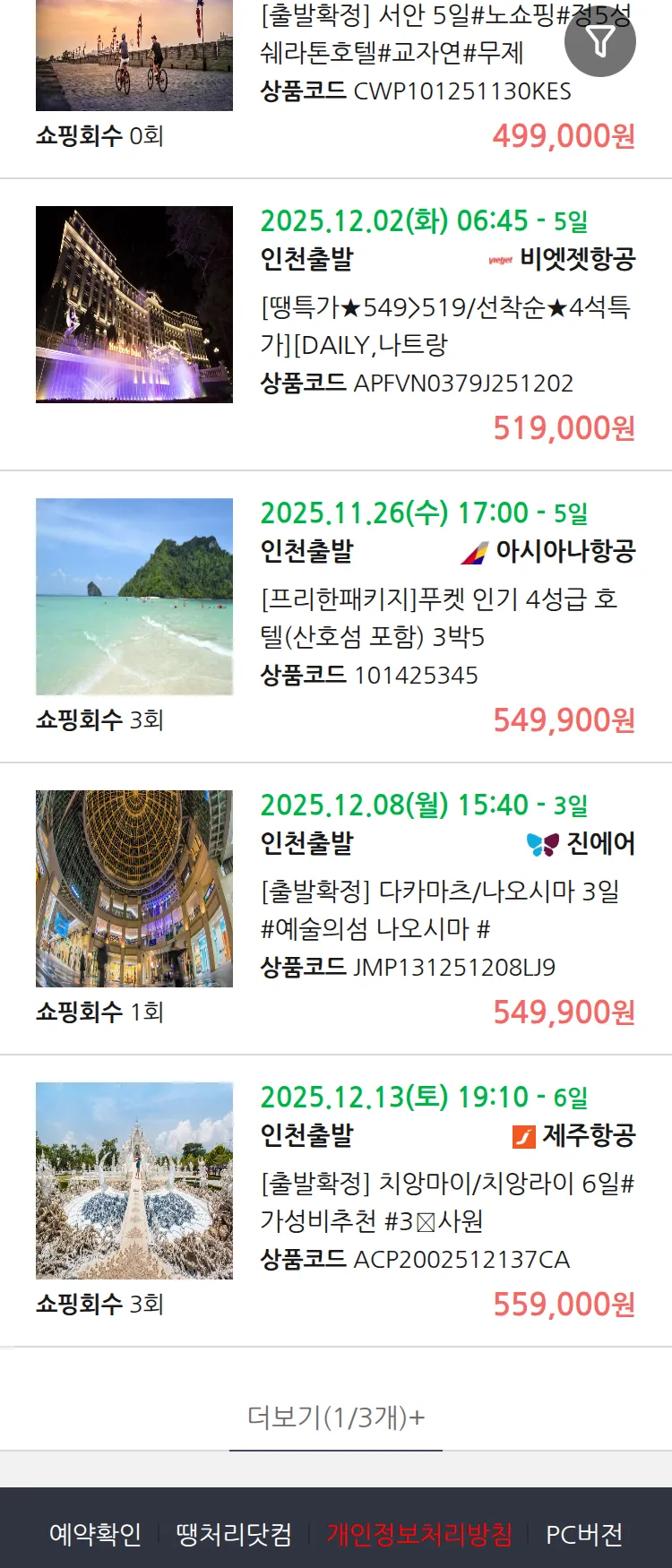Read the 개인정보처리방침 policy

tap(419, 1534)
